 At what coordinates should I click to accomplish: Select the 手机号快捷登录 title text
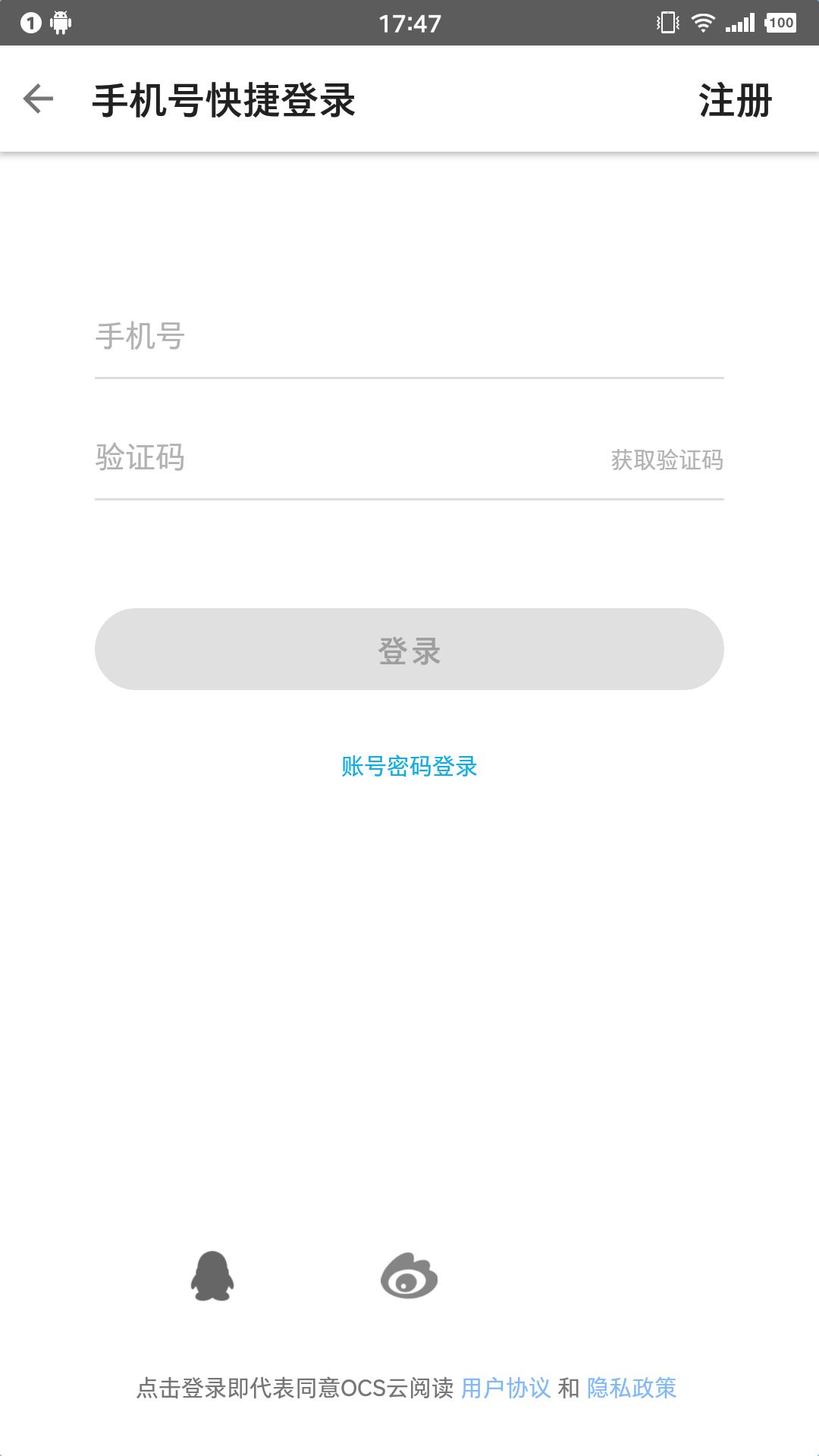click(224, 99)
